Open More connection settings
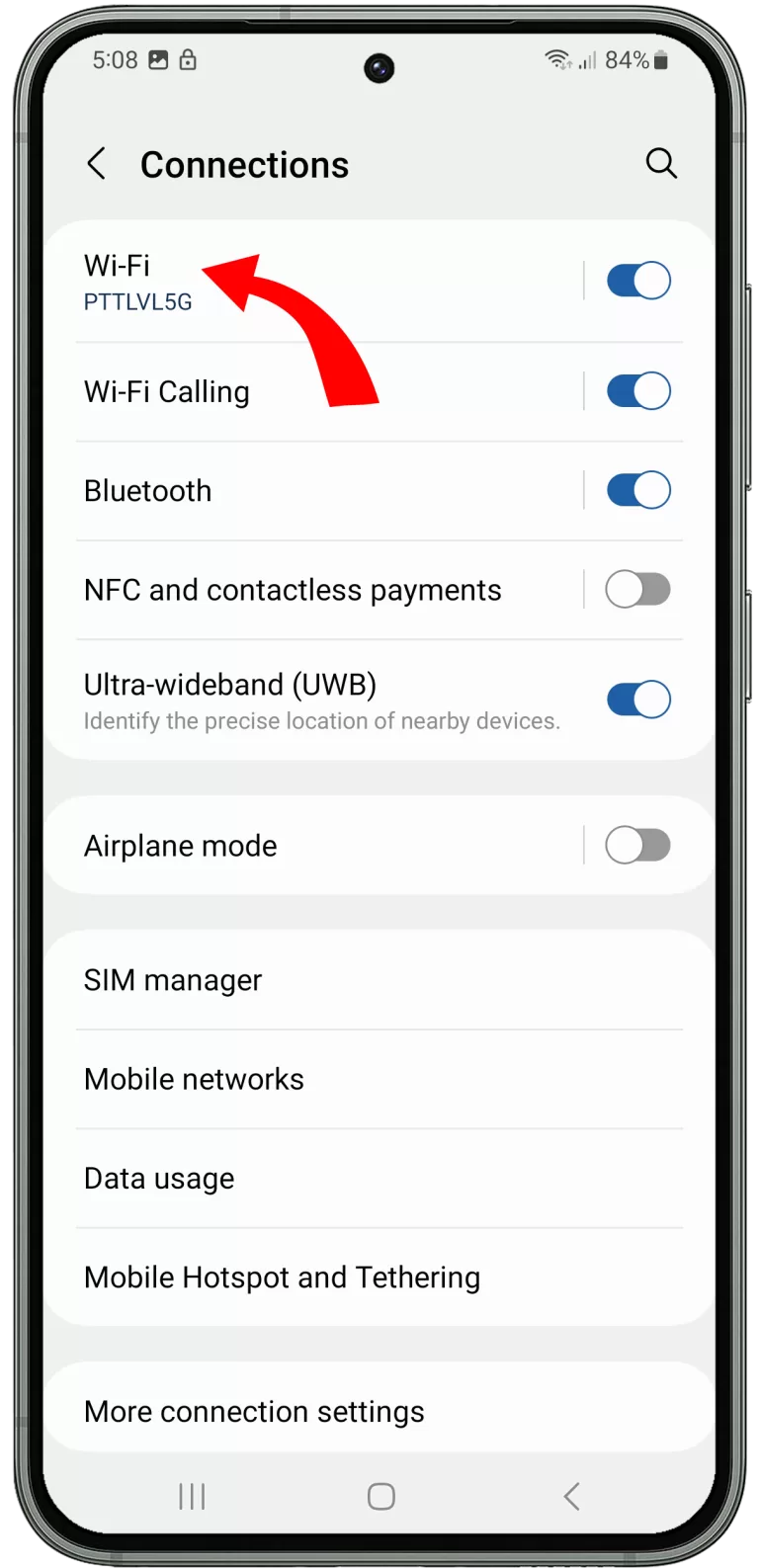 (379, 1412)
